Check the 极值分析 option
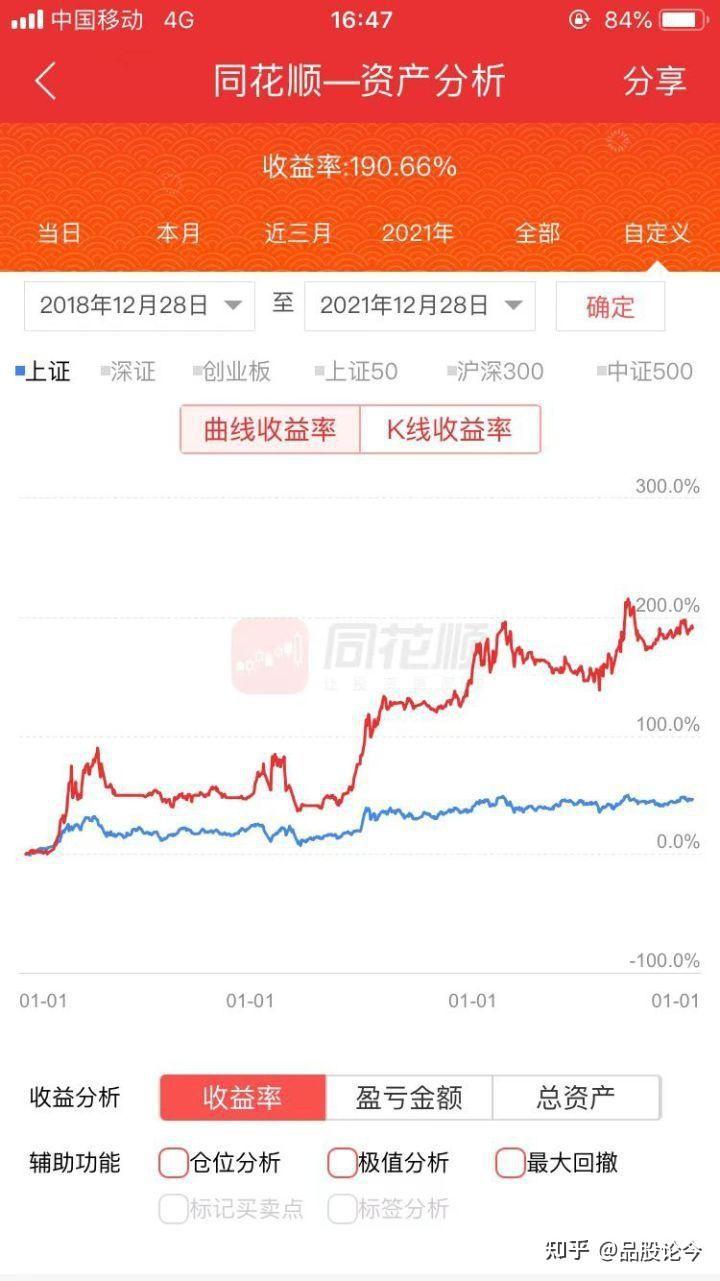The width and height of the screenshot is (720, 1281). (x=340, y=1163)
